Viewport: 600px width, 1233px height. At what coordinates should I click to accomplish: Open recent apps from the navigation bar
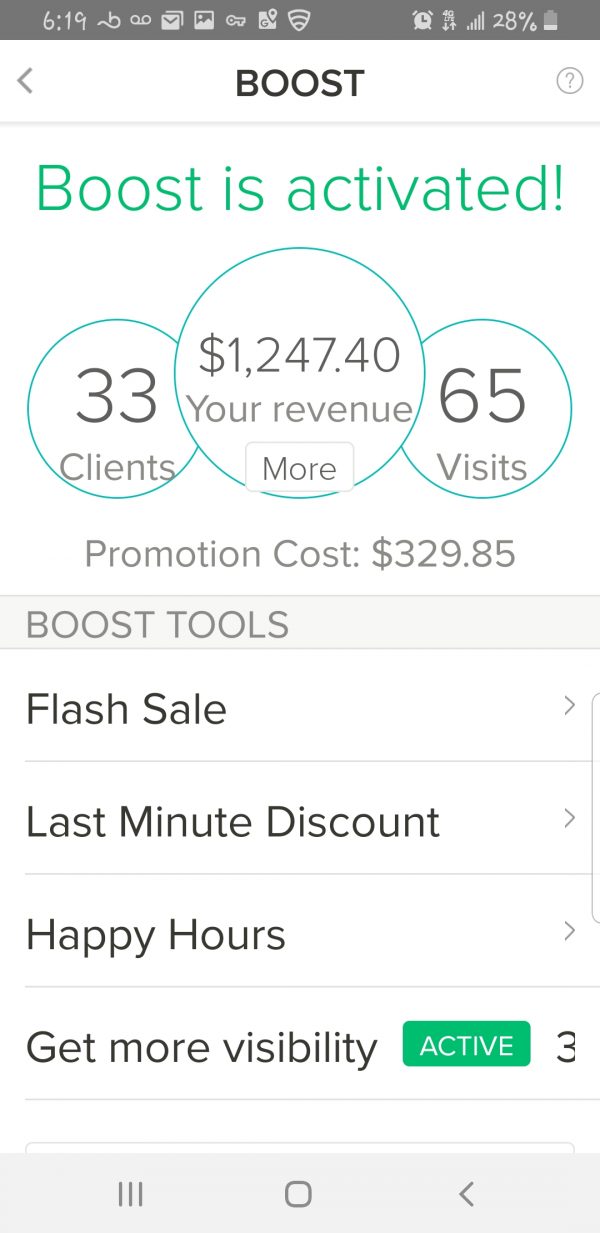pos(131,1193)
